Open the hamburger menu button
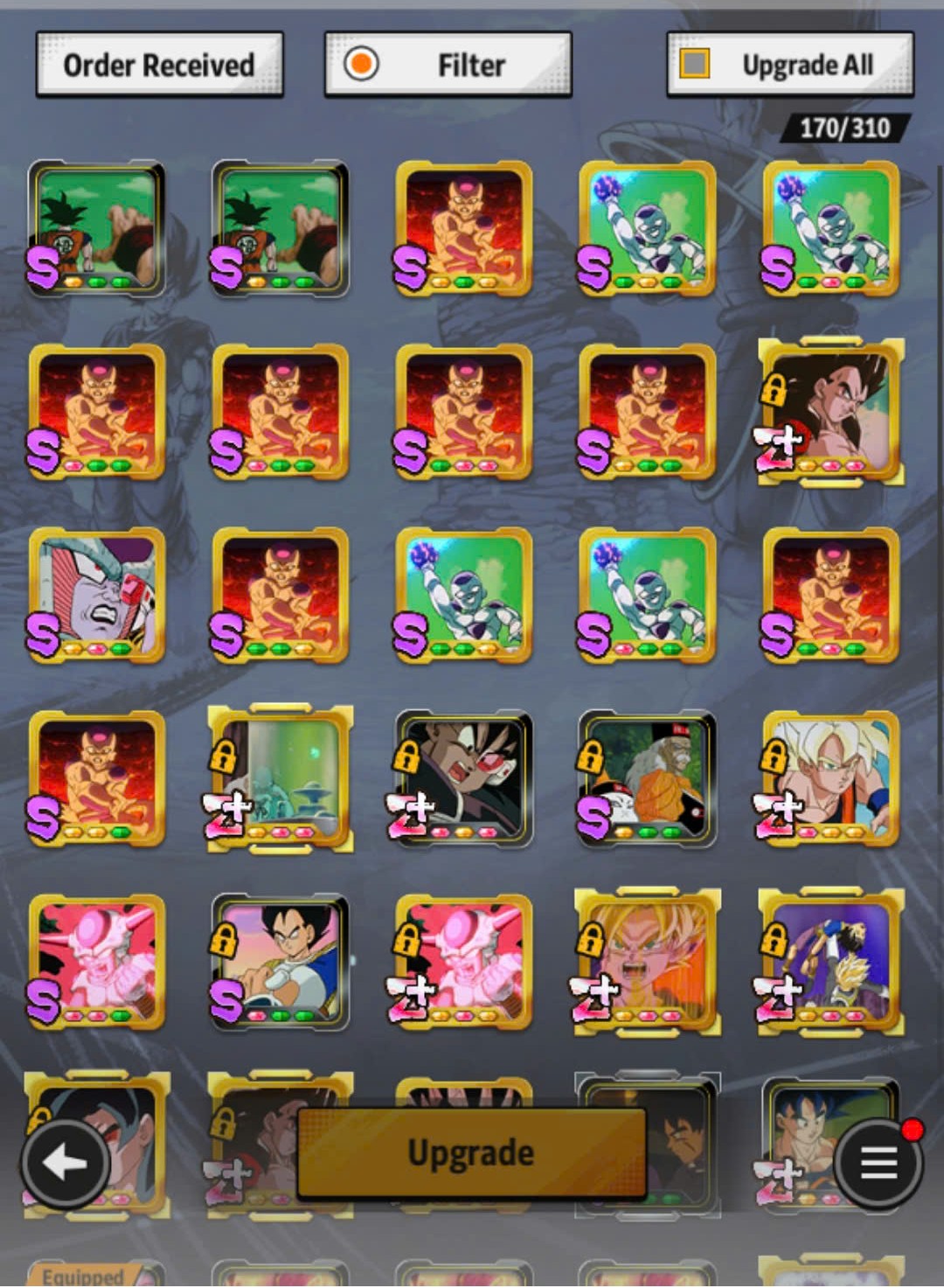The height and width of the screenshot is (1288, 944). coord(878,1163)
